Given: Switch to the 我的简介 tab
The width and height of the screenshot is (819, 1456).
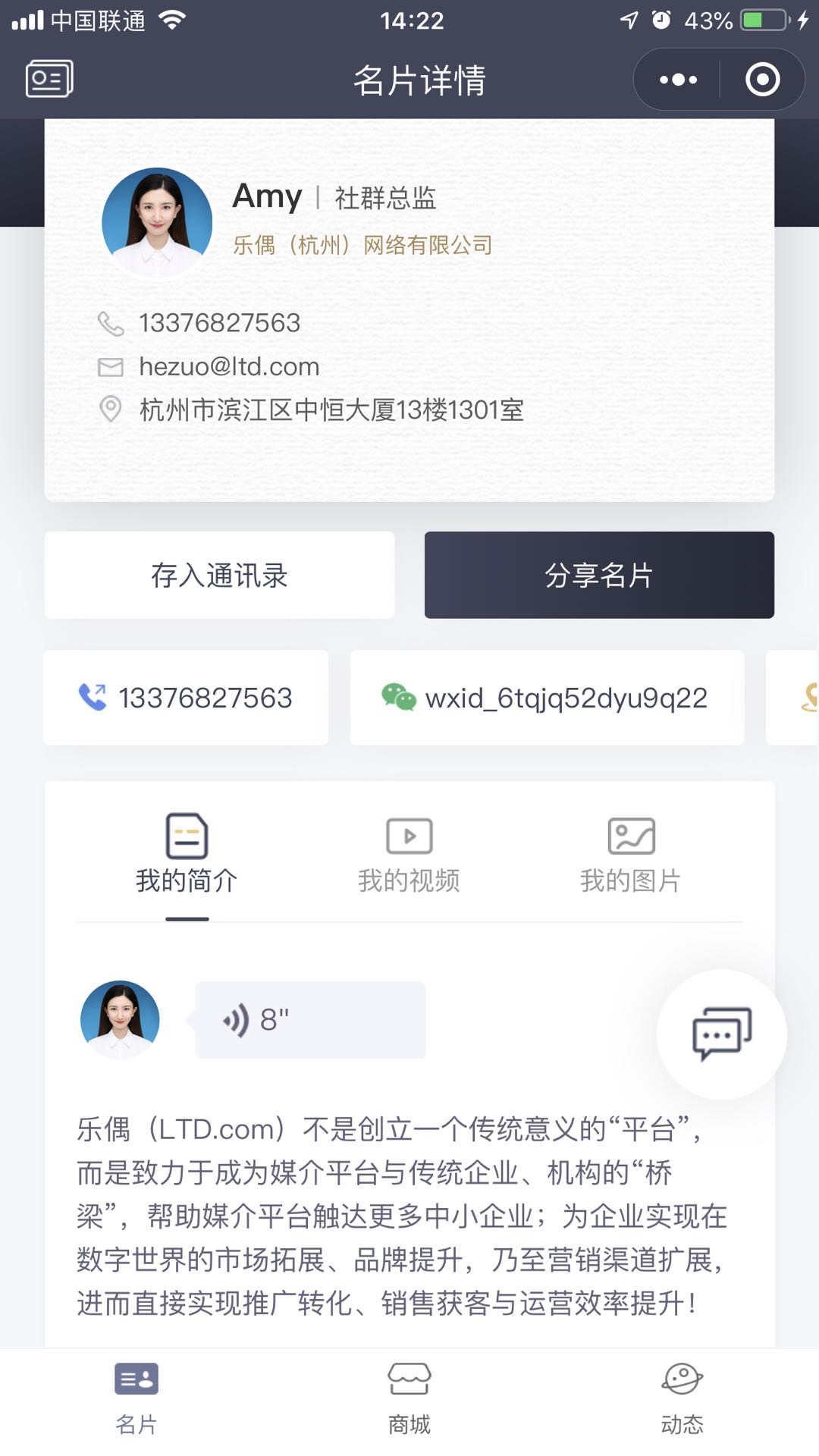Looking at the screenshot, I should pyautogui.click(x=187, y=855).
